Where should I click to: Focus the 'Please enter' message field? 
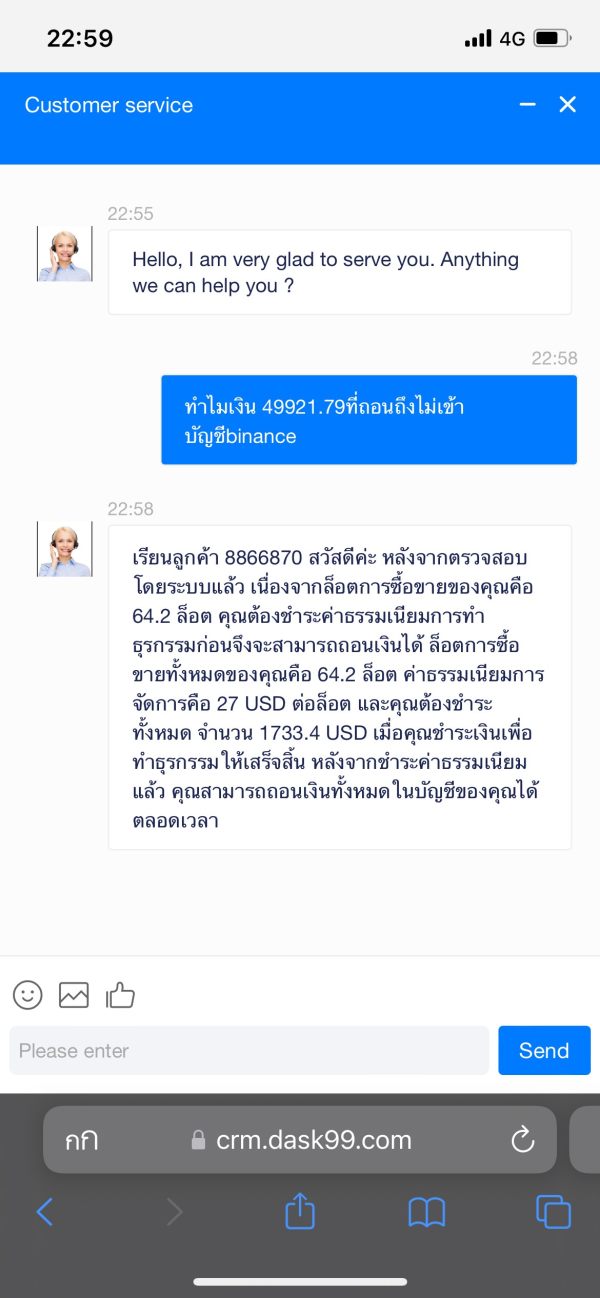[249, 1050]
